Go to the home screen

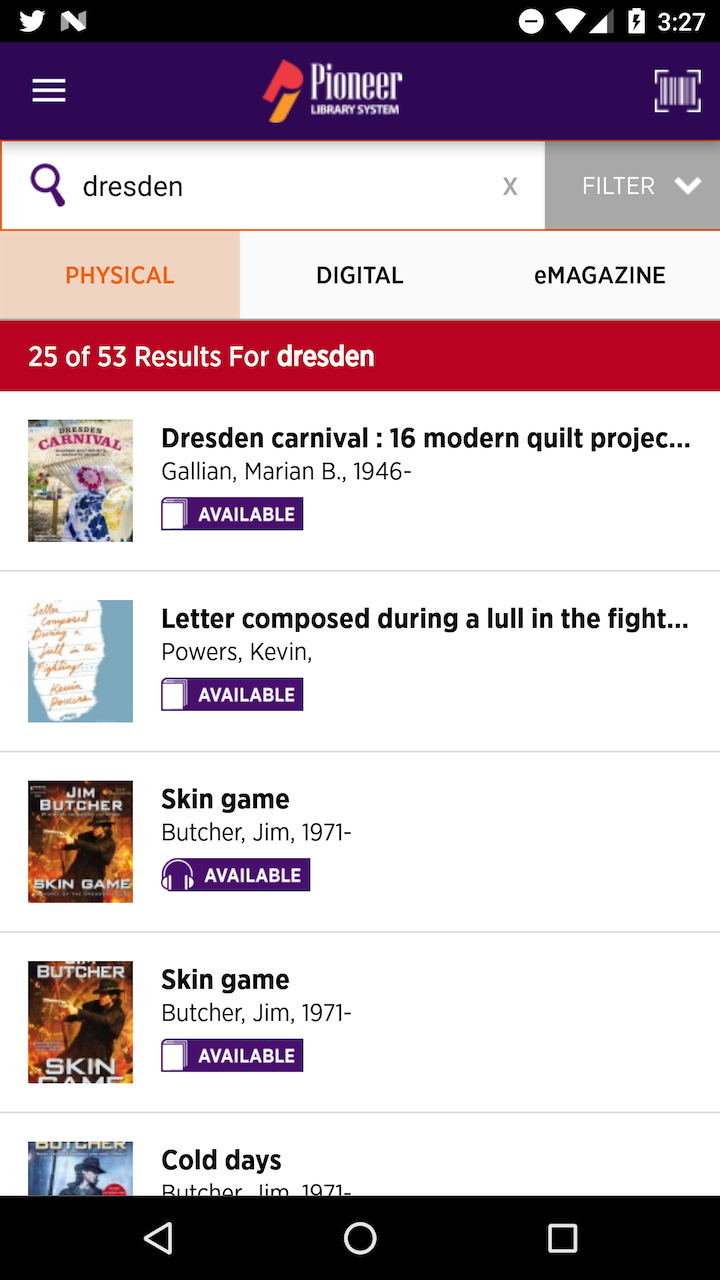360,1238
